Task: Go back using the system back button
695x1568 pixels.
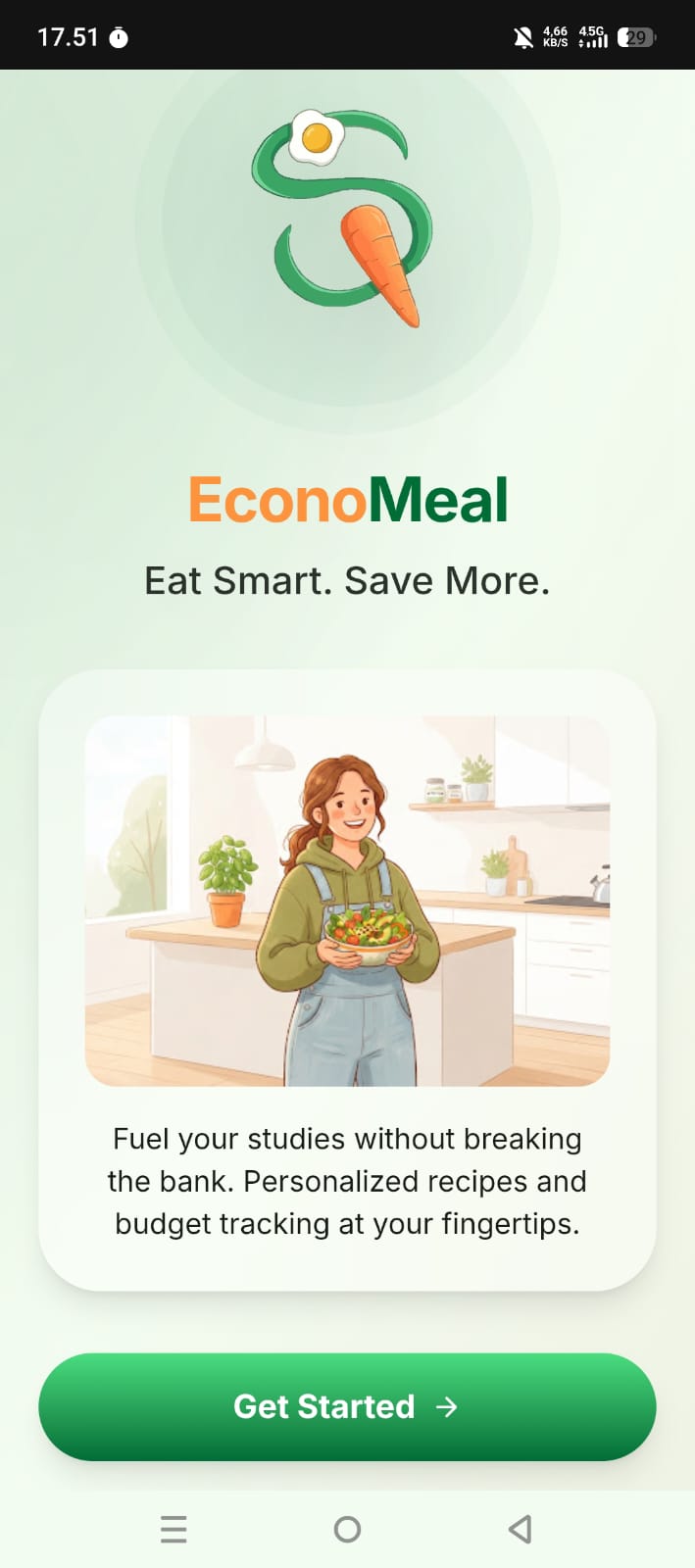Action: 521,1529
